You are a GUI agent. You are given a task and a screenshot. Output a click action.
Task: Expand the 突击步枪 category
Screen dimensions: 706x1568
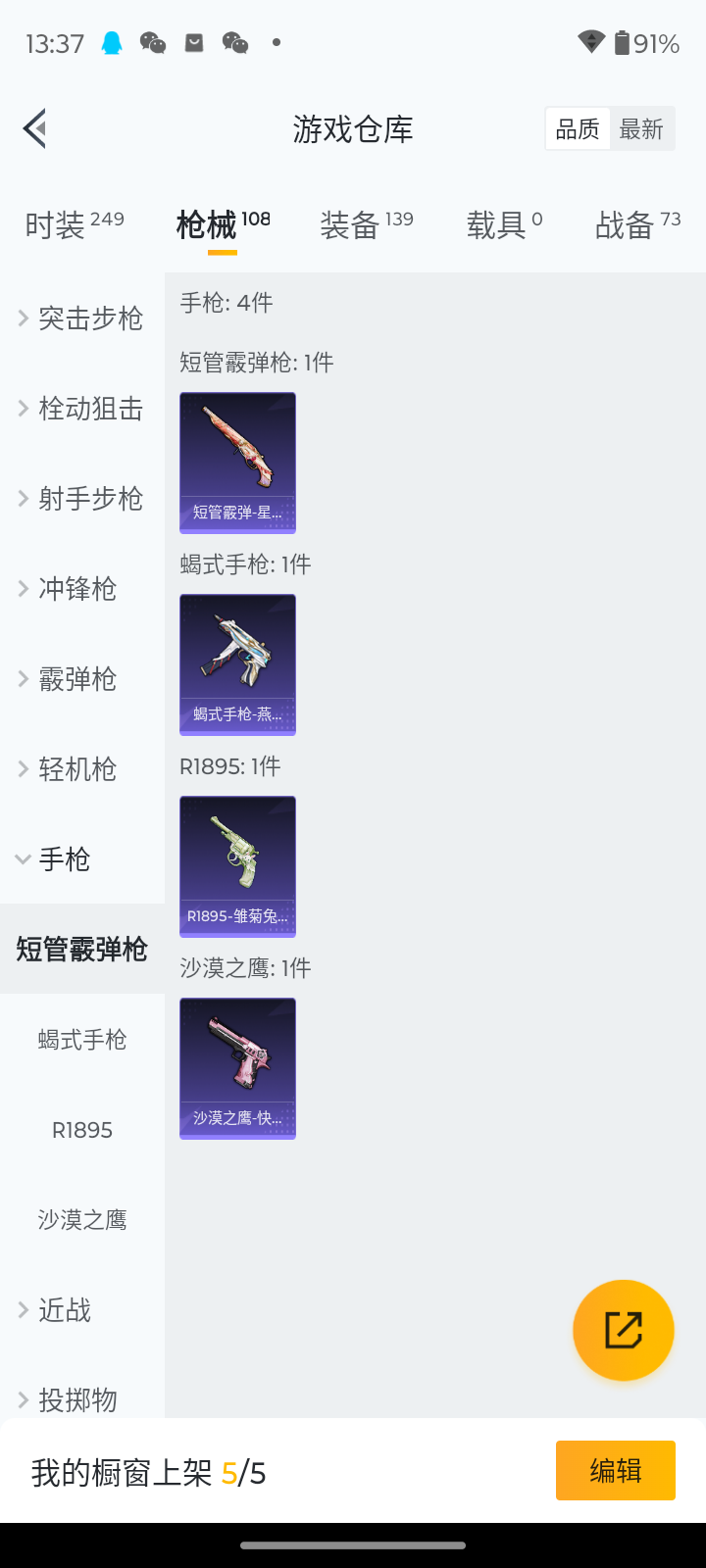pyautogui.click(x=82, y=318)
